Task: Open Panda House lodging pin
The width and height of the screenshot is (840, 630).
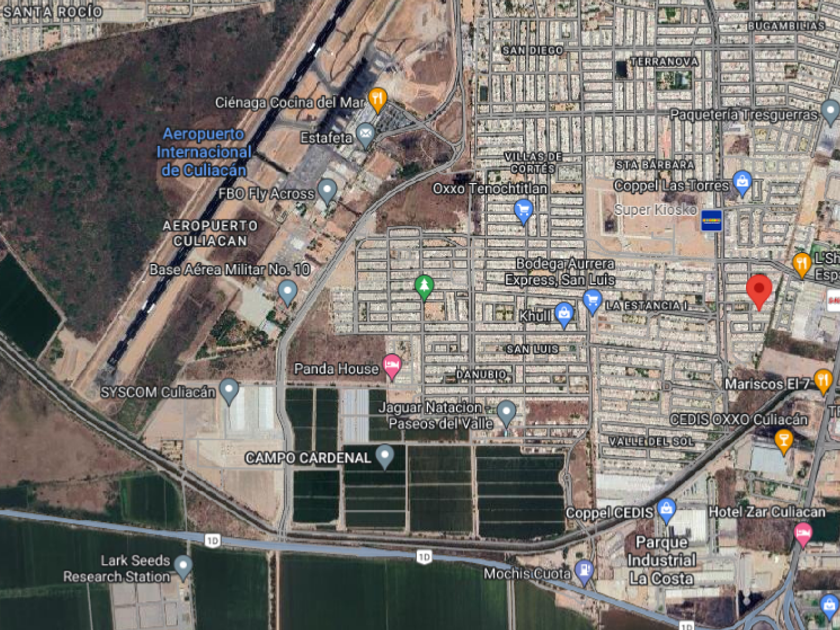Action: click(x=392, y=366)
